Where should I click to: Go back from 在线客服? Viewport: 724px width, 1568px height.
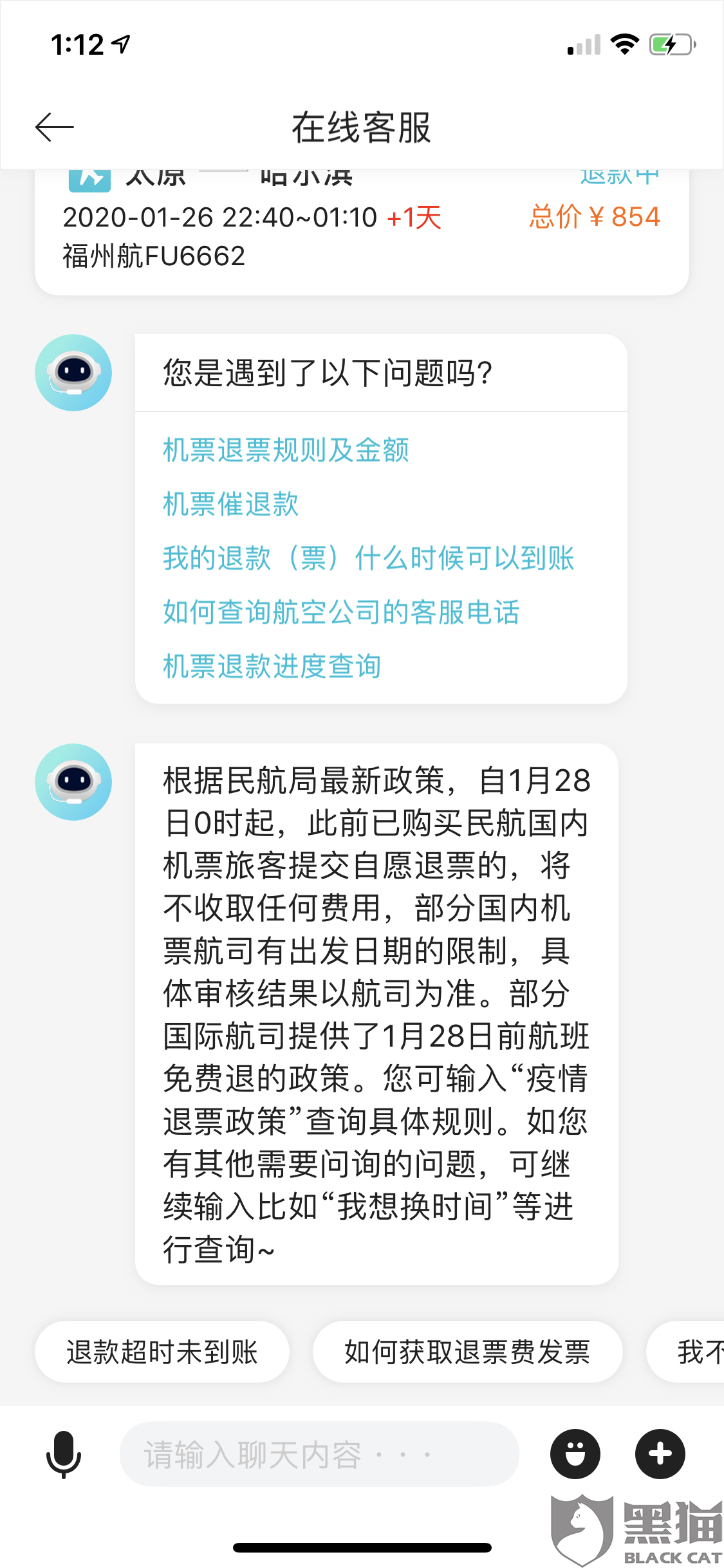(x=55, y=127)
